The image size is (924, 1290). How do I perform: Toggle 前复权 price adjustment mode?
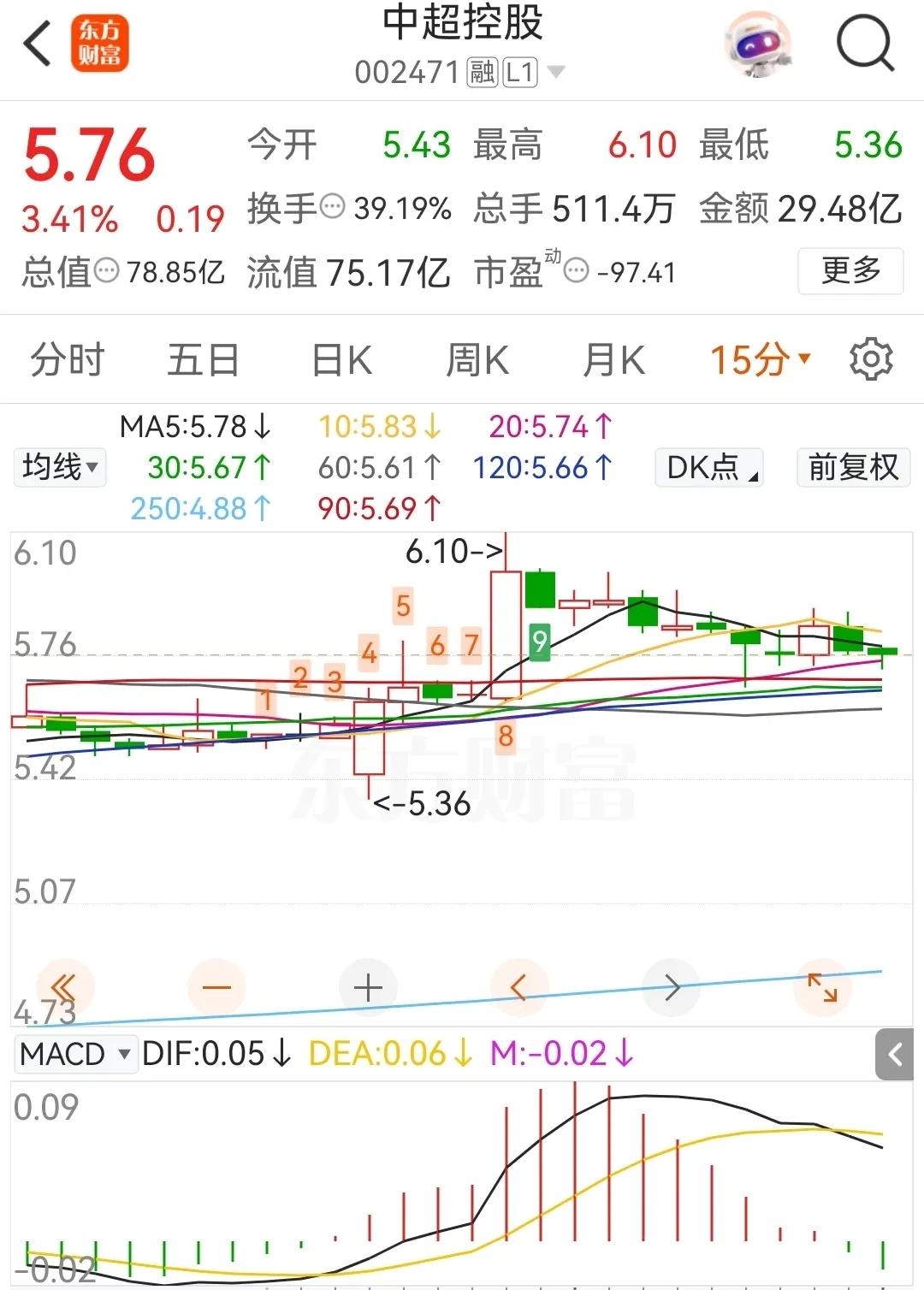pos(851,468)
